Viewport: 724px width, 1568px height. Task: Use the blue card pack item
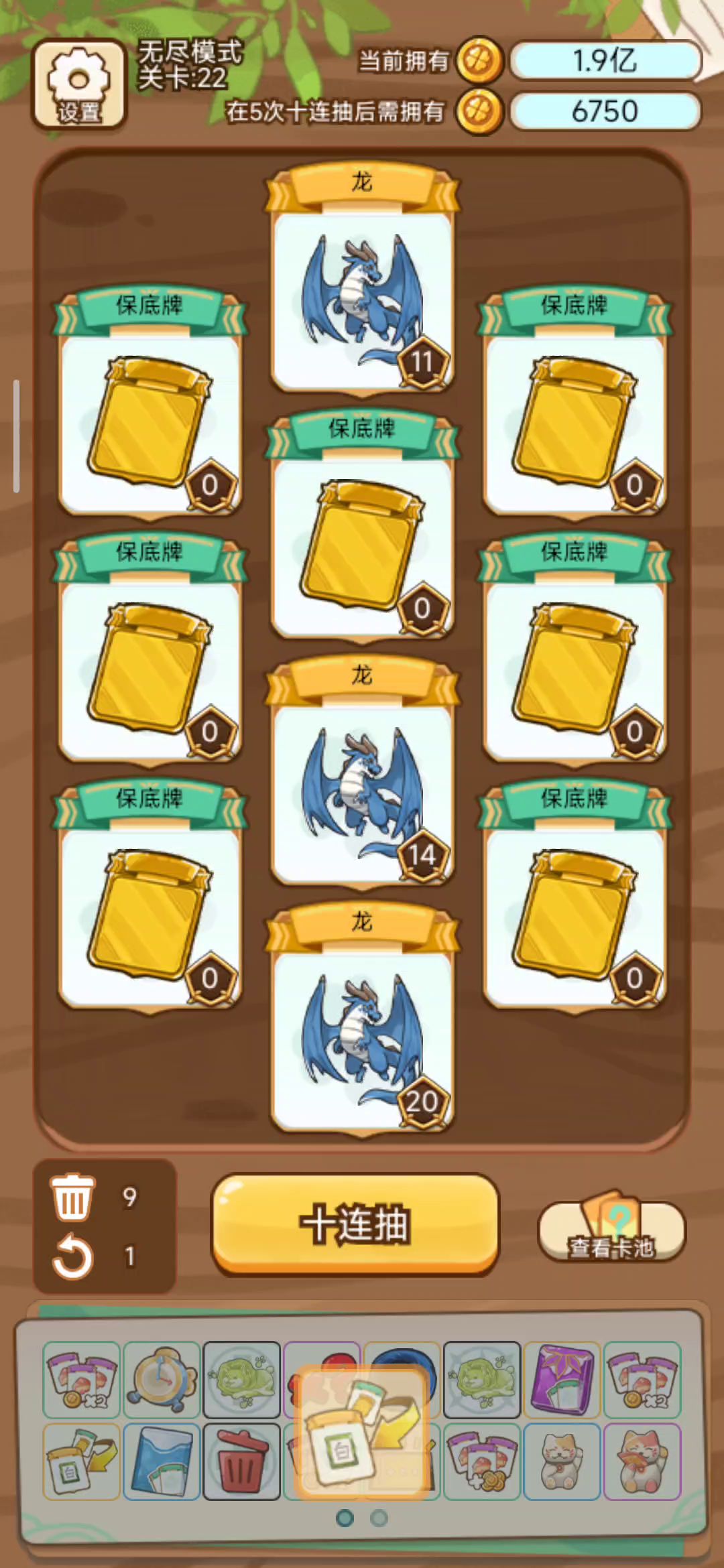[161, 1461]
